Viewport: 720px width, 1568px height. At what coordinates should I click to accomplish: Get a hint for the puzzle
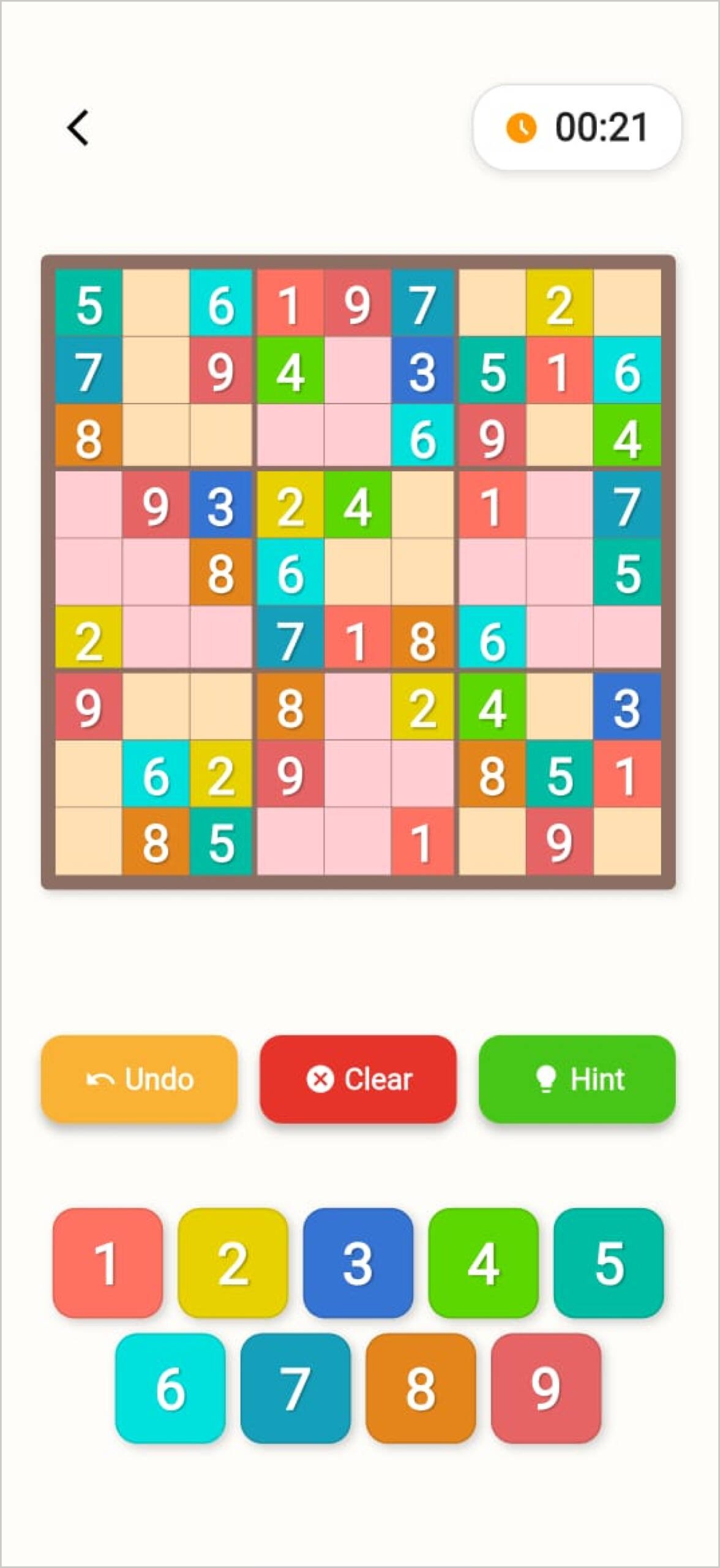tap(577, 1079)
